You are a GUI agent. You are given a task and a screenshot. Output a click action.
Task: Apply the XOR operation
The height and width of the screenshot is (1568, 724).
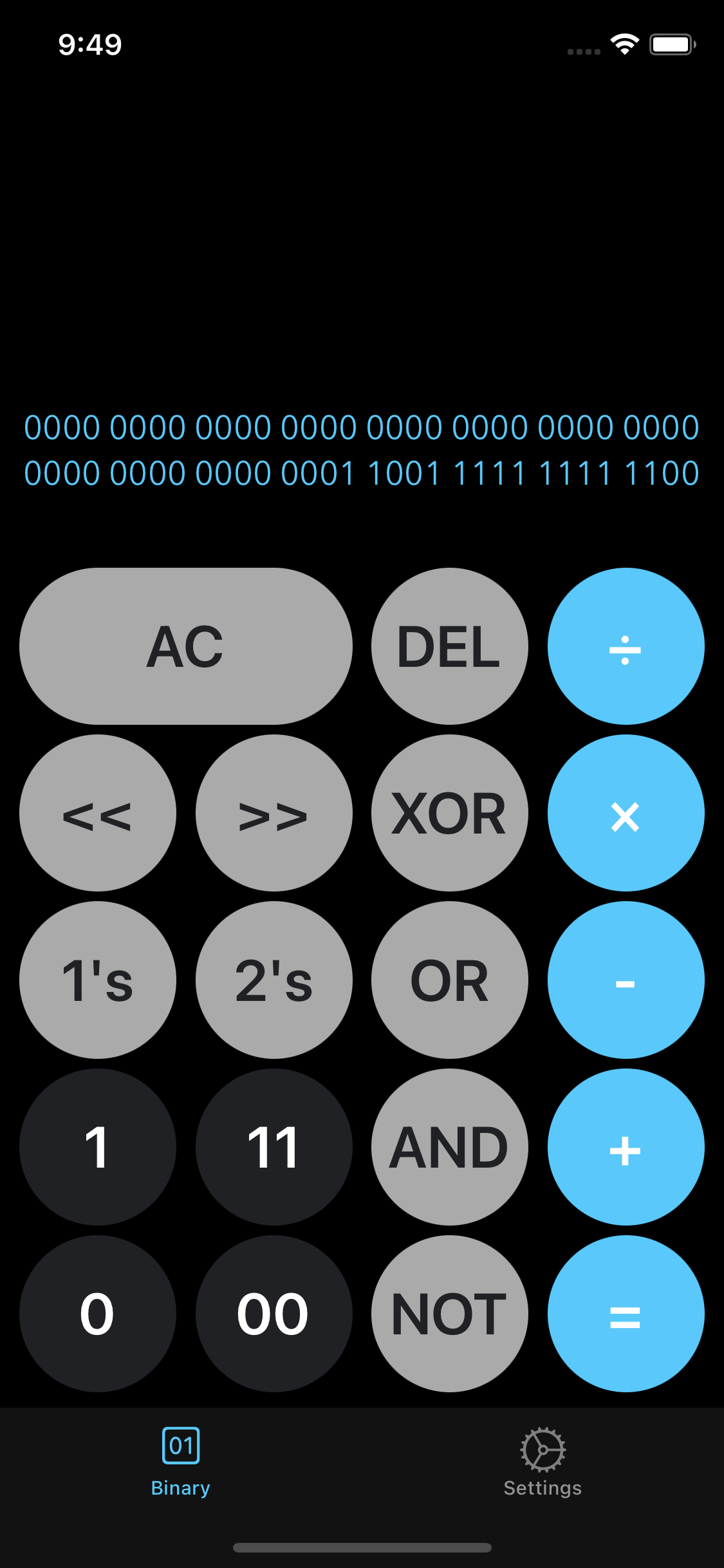449,813
